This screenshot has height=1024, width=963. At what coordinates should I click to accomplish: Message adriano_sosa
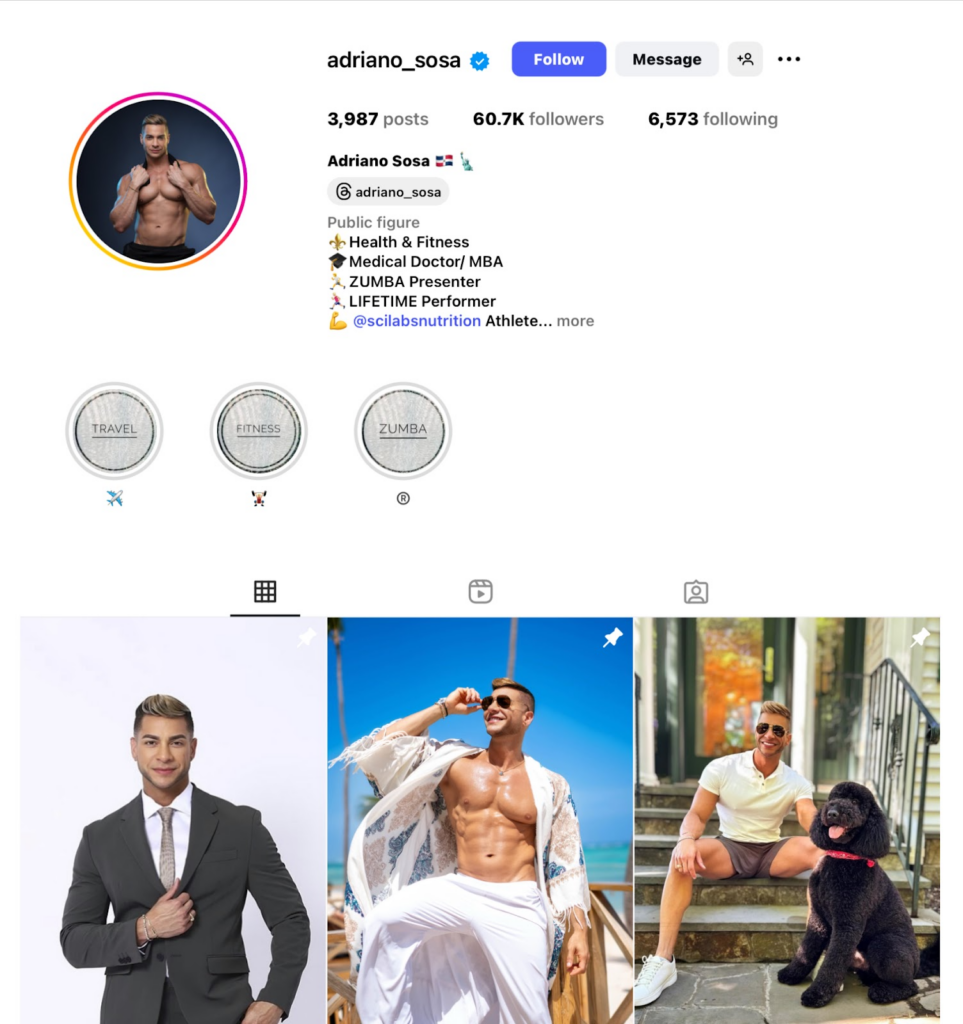(666, 59)
